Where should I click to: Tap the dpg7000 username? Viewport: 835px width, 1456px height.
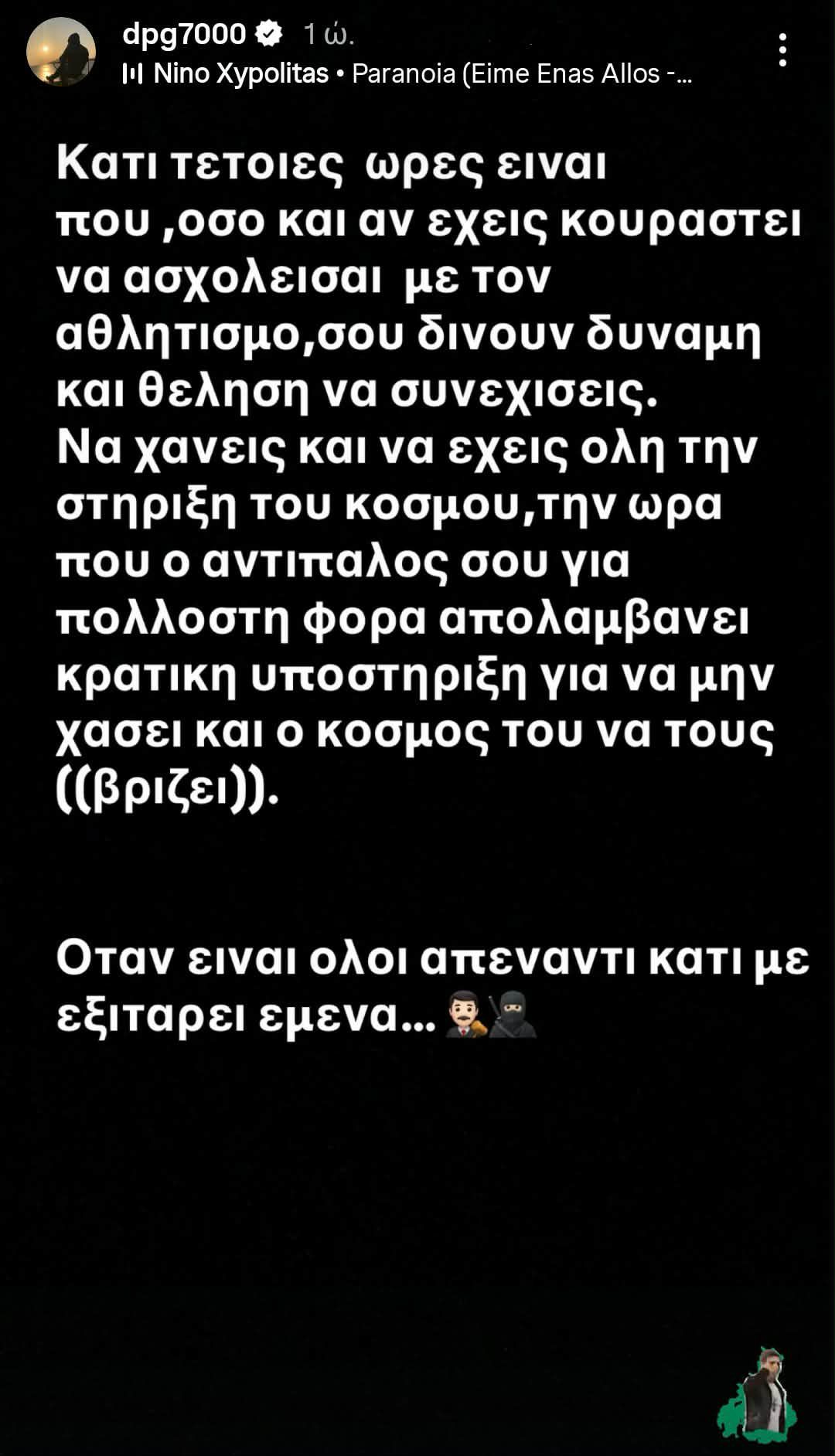184,33
